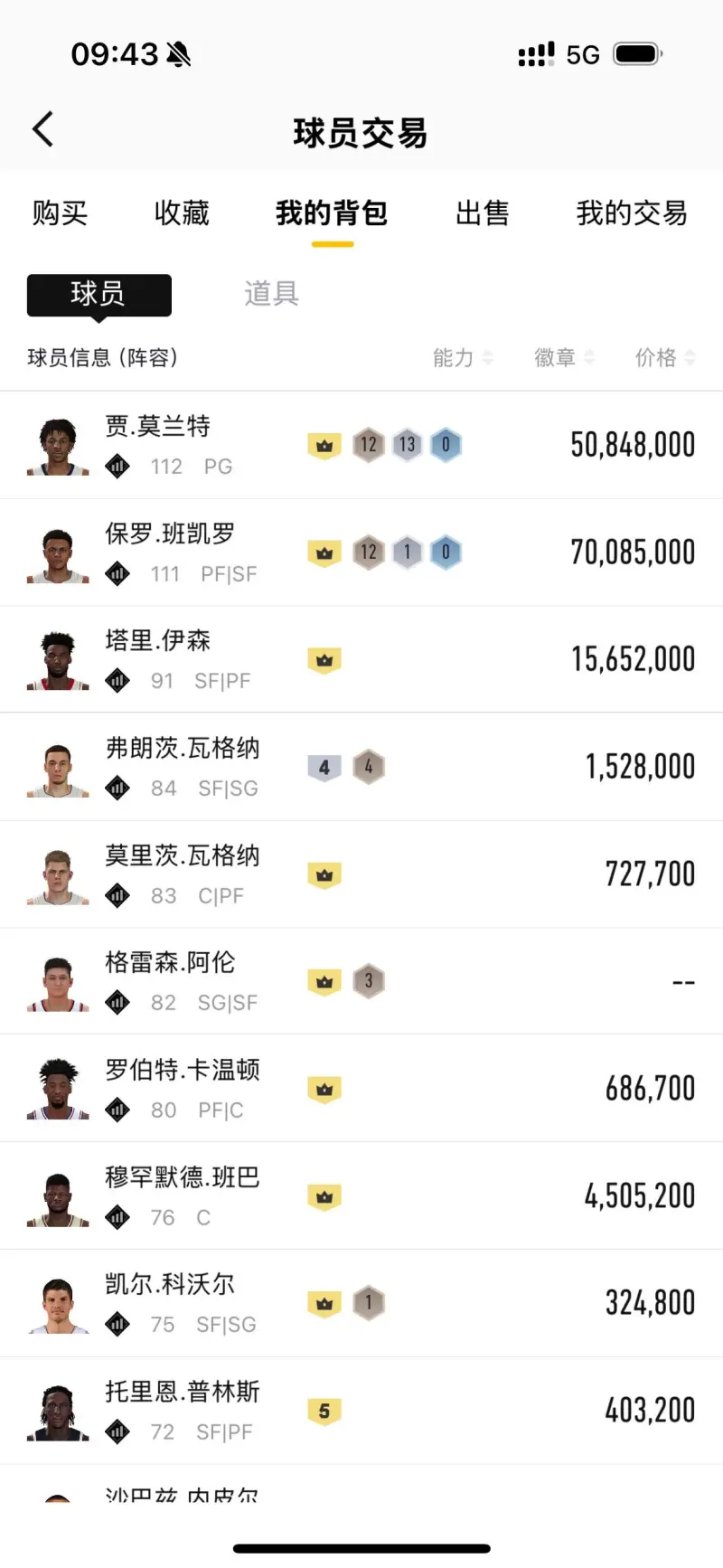723x1568 pixels.
Task: Open player 罗伯特.卡温顿 row
Action: click(361, 1089)
